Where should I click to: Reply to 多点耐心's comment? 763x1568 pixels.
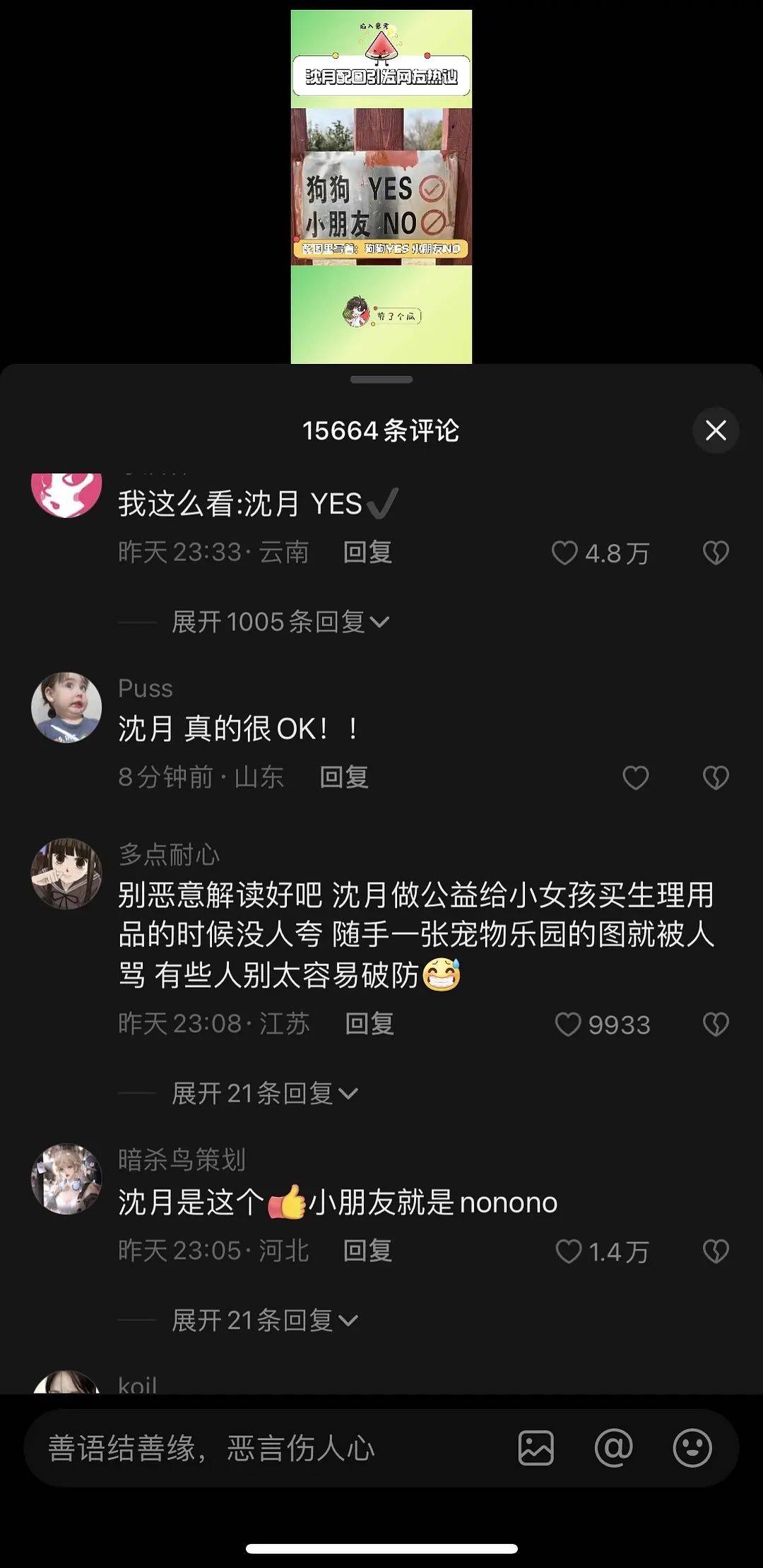[x=369, y=1023]
